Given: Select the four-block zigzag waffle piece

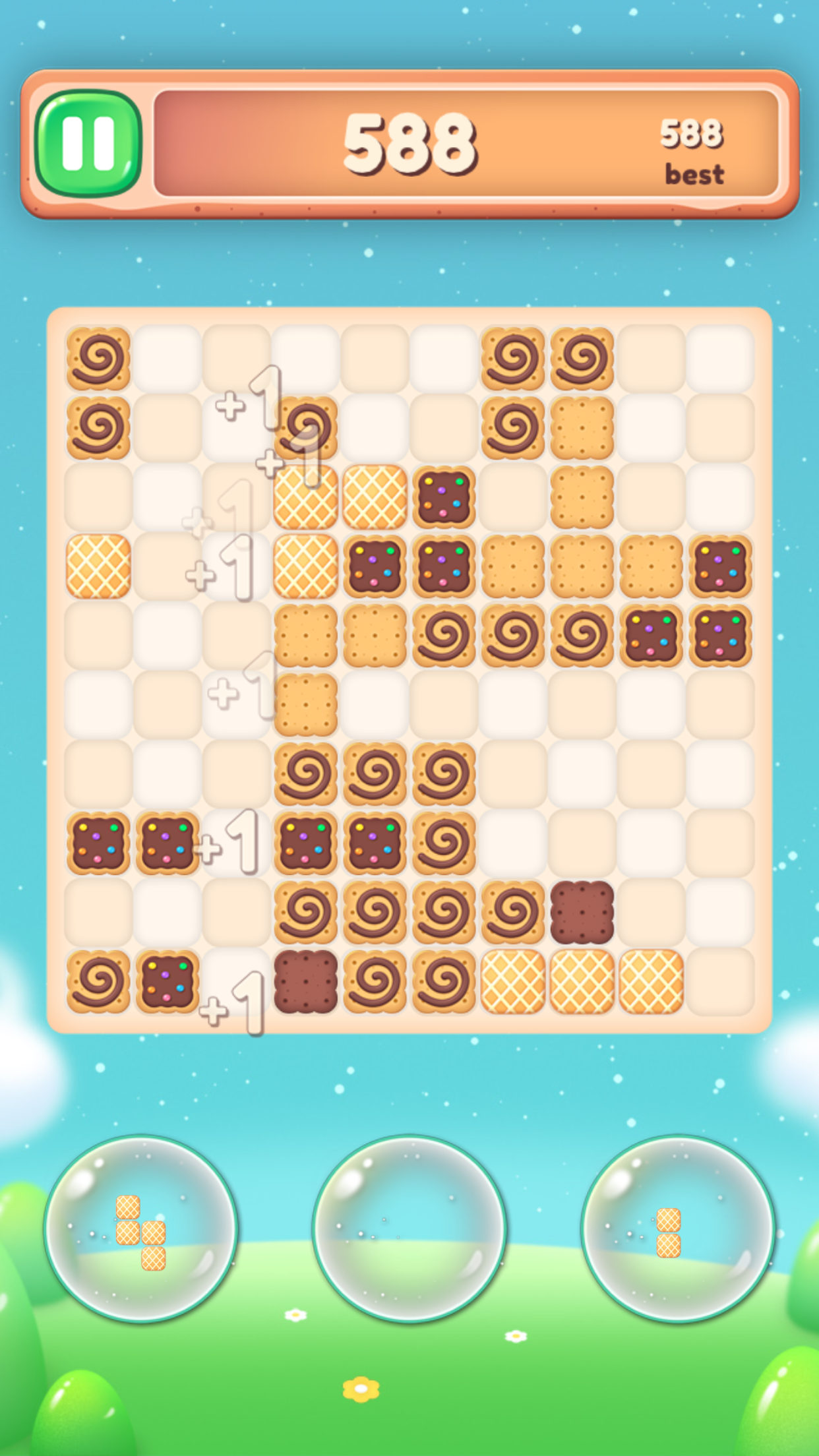Looking at the screenshot, I should pyautogui.click(x=140, y=1232).
